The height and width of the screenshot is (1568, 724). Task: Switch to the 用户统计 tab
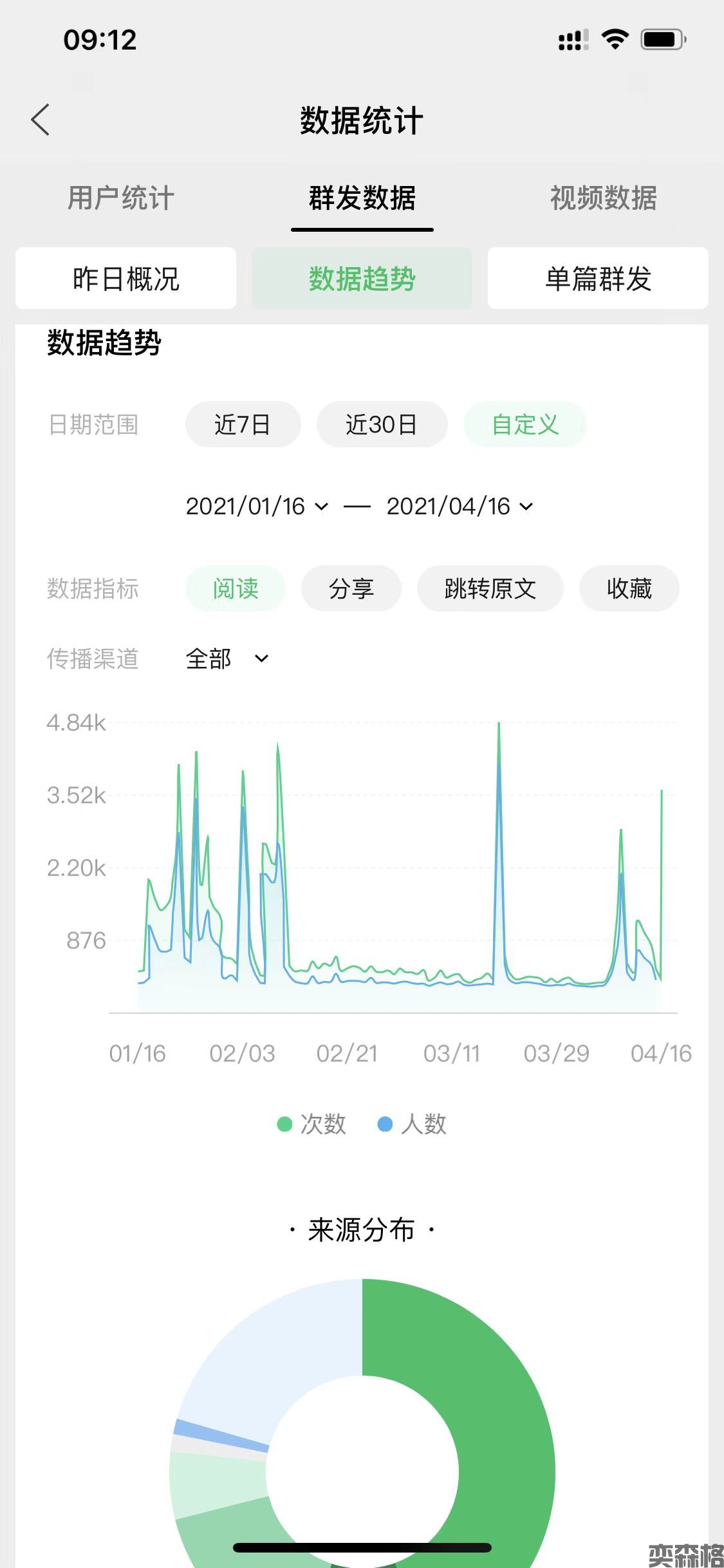[121, 198]
